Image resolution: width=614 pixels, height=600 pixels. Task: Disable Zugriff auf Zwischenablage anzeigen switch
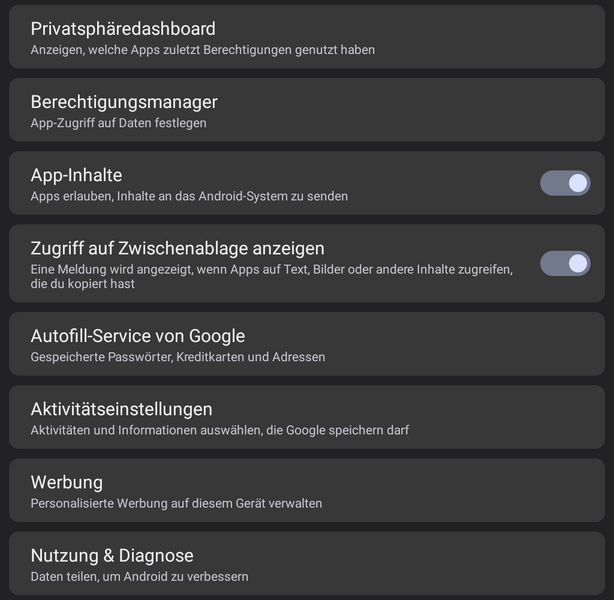click(x=565, y=263)
